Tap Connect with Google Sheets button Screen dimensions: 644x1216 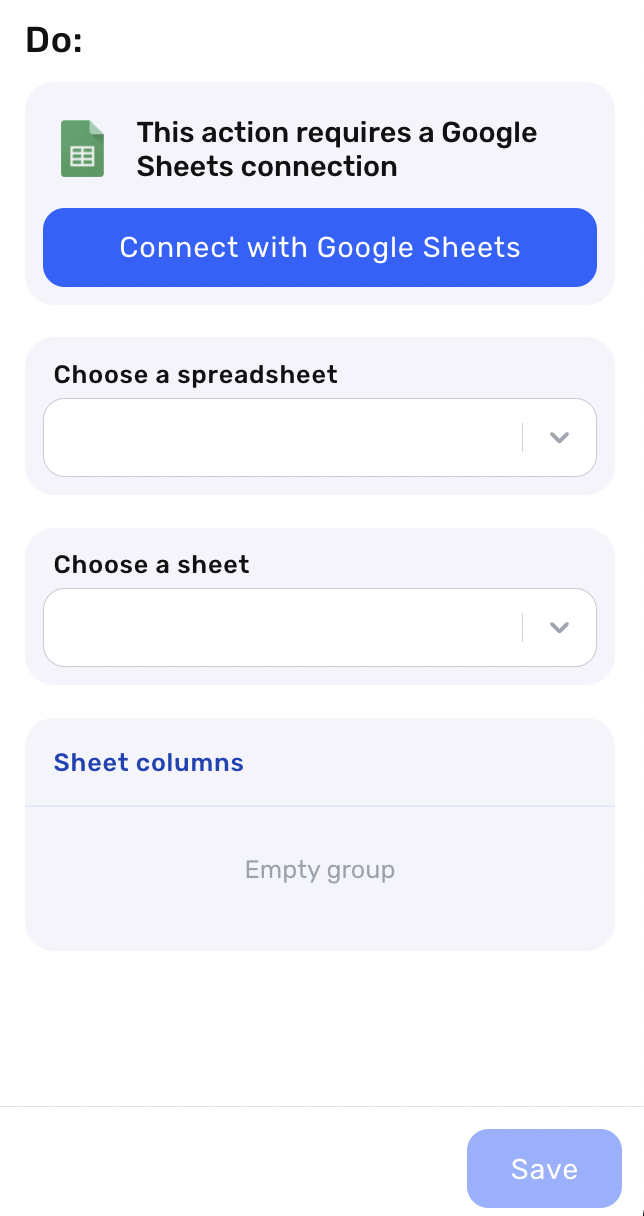[320, 247]
